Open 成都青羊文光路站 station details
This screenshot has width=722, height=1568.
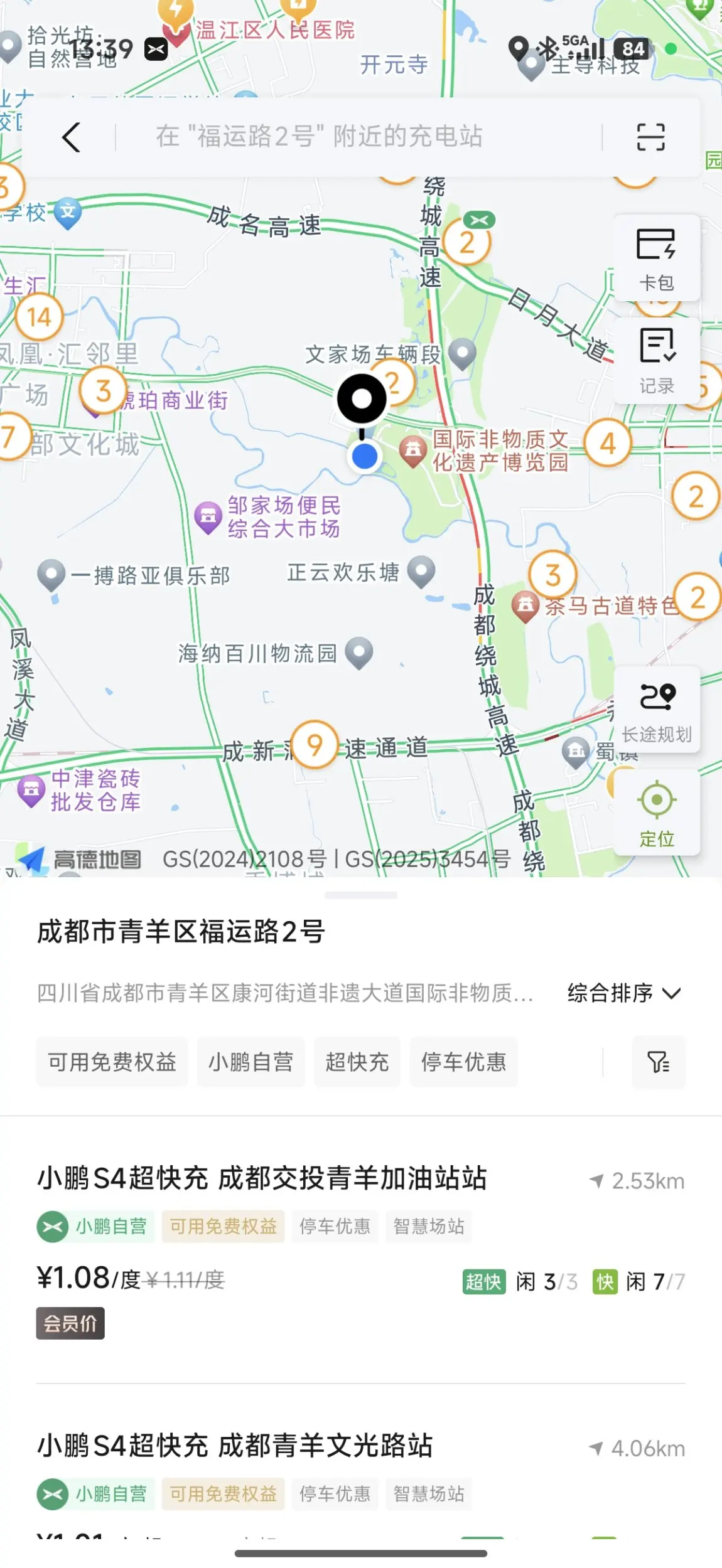click(x=235, y=1446)
